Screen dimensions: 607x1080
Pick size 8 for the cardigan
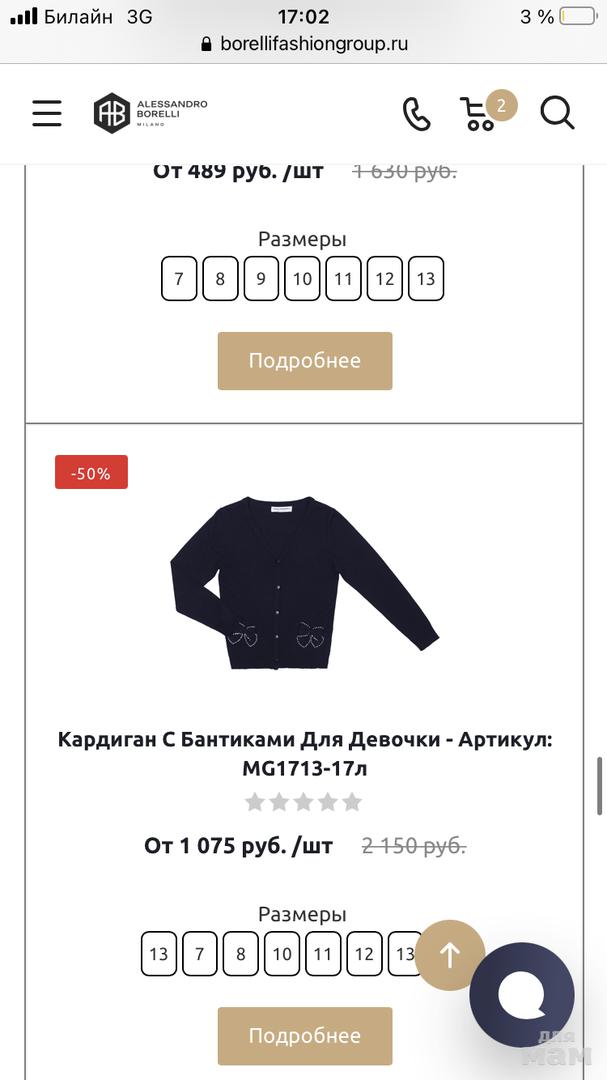pos(241,954)
